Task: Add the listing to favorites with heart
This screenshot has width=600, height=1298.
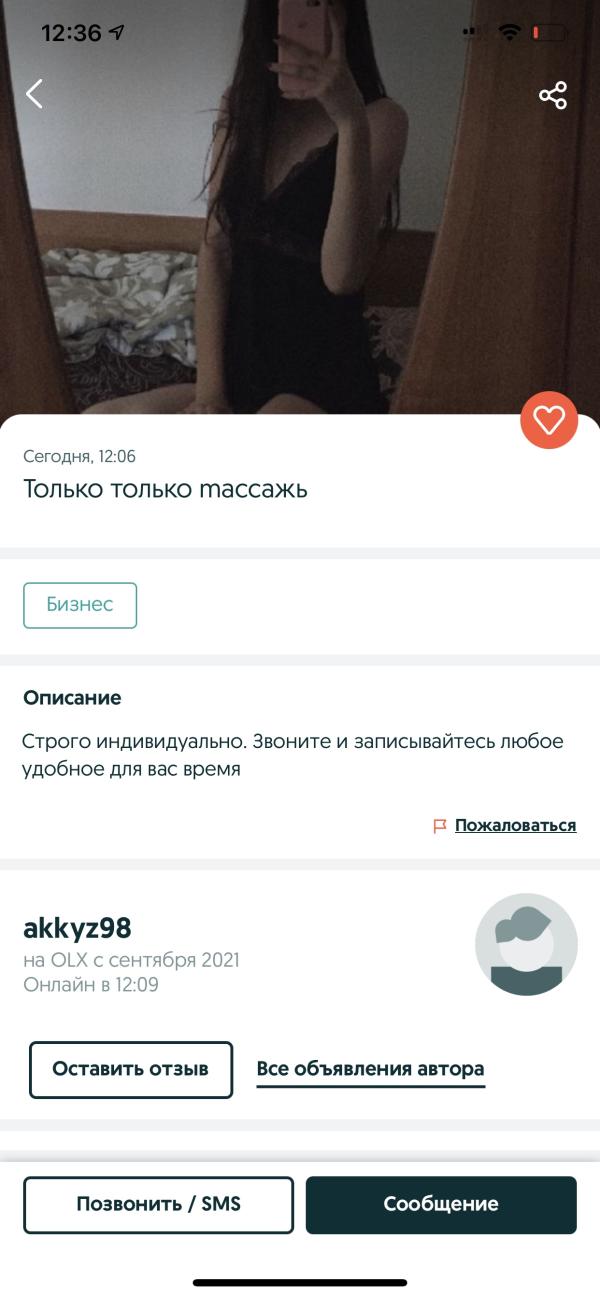Action: tap(549, 420)
